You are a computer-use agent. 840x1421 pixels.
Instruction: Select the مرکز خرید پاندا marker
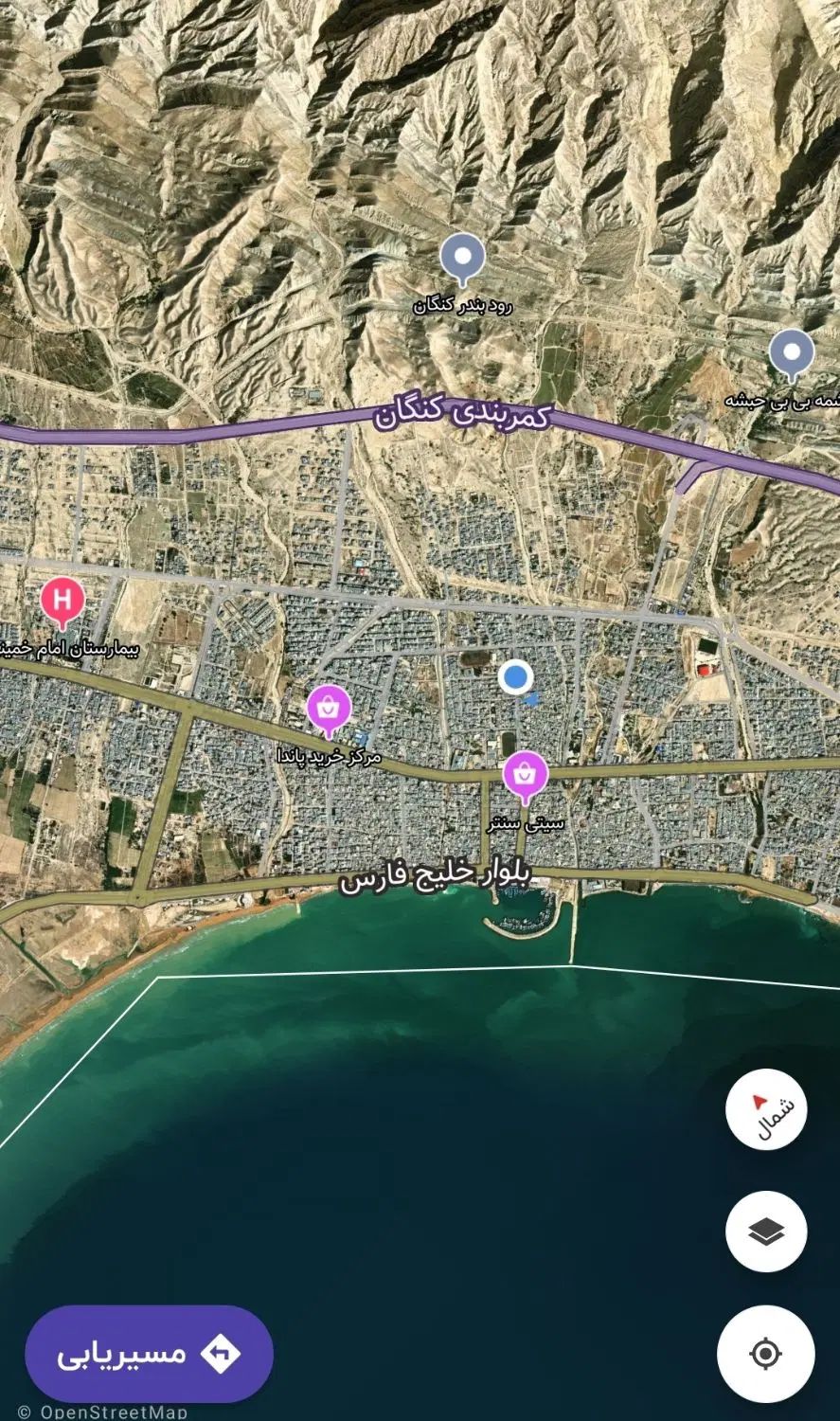[x=329, y=709]
